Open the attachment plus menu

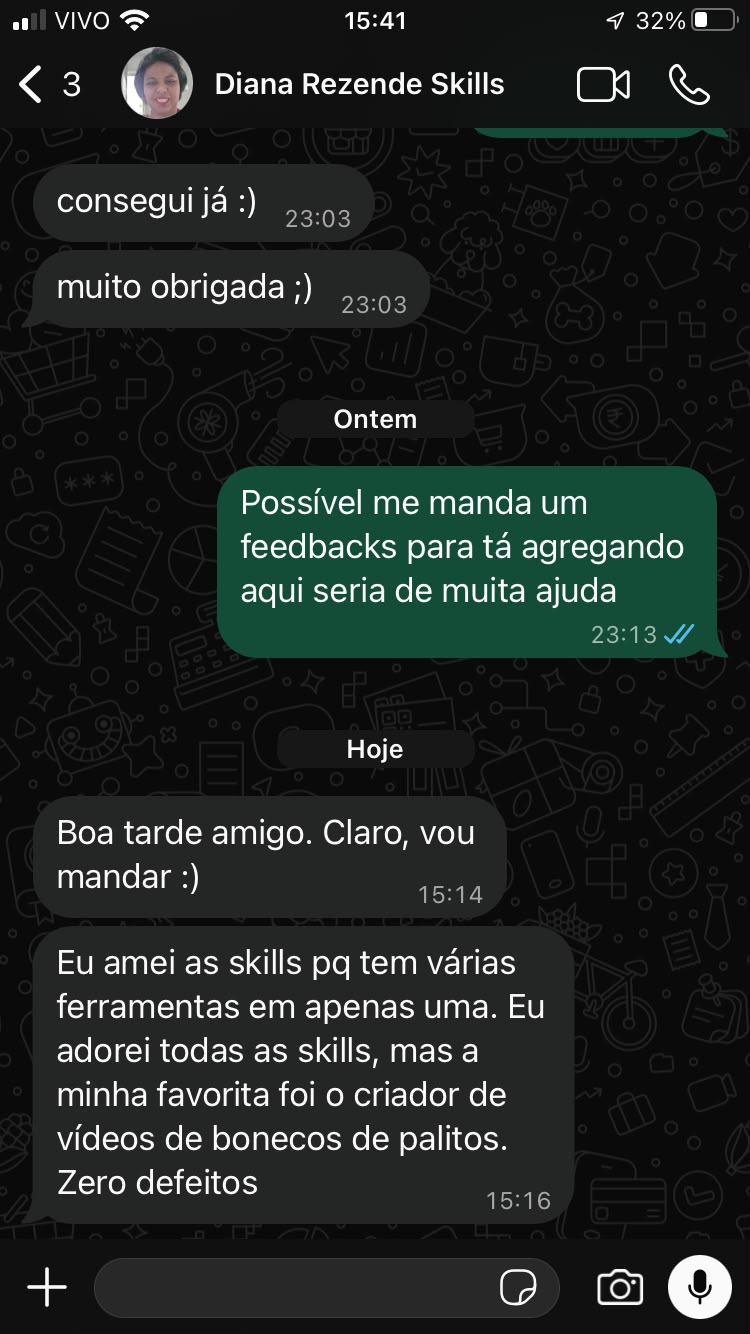coord(47,1288)
